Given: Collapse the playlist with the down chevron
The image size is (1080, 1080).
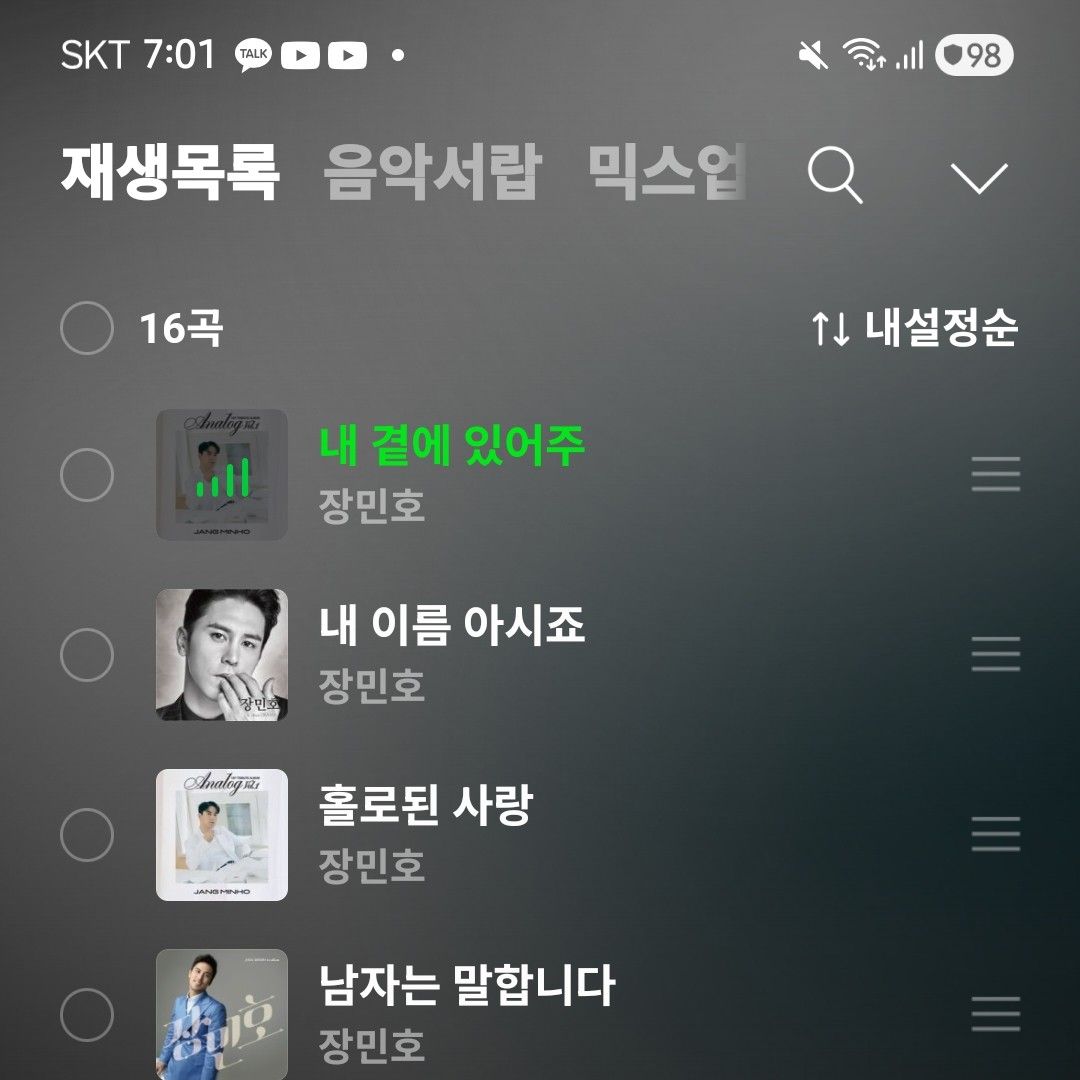Looking at the screenshot, I should pos(979,179).
